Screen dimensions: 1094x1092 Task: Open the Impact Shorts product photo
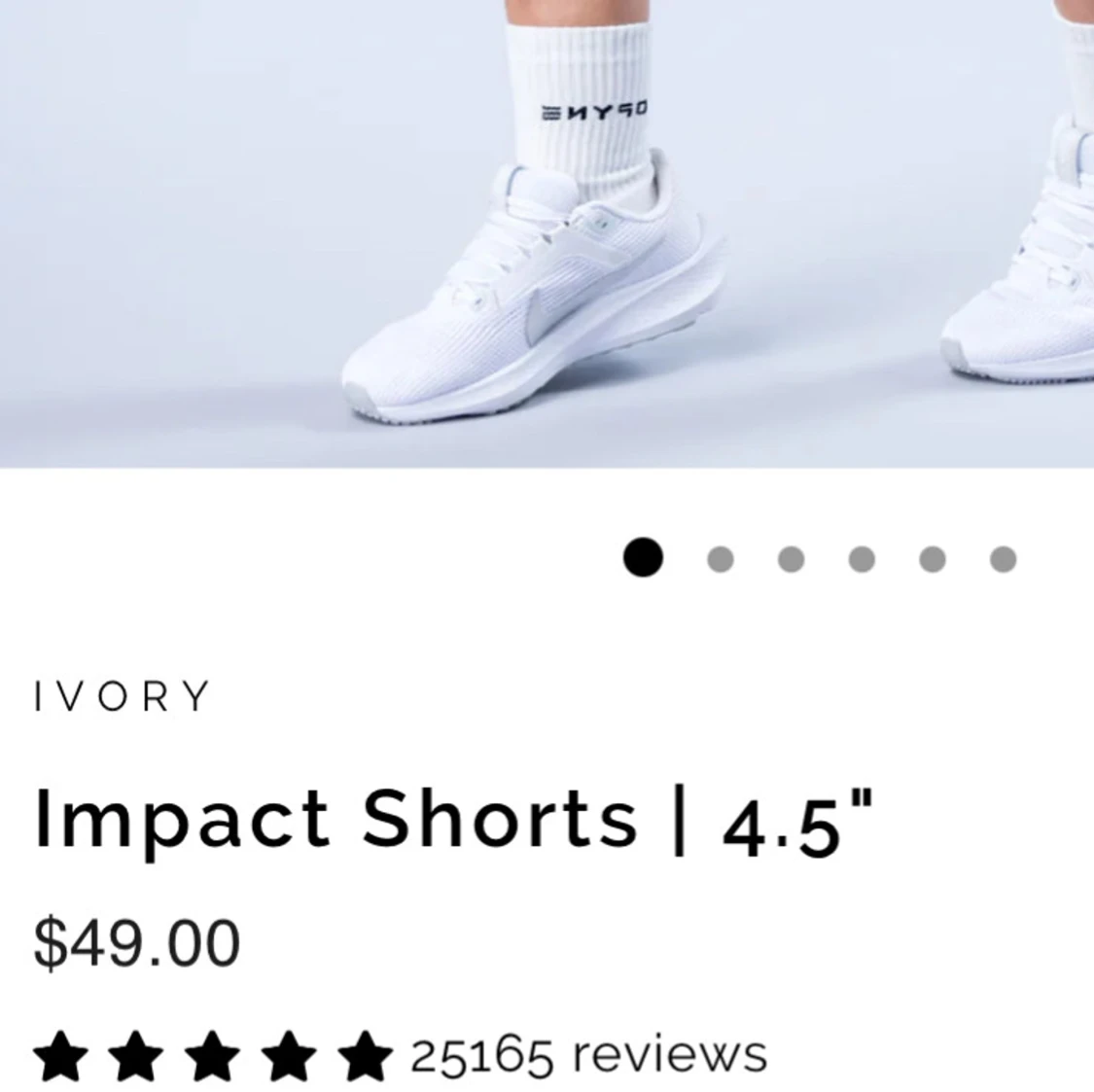click(x=547, y=233)
